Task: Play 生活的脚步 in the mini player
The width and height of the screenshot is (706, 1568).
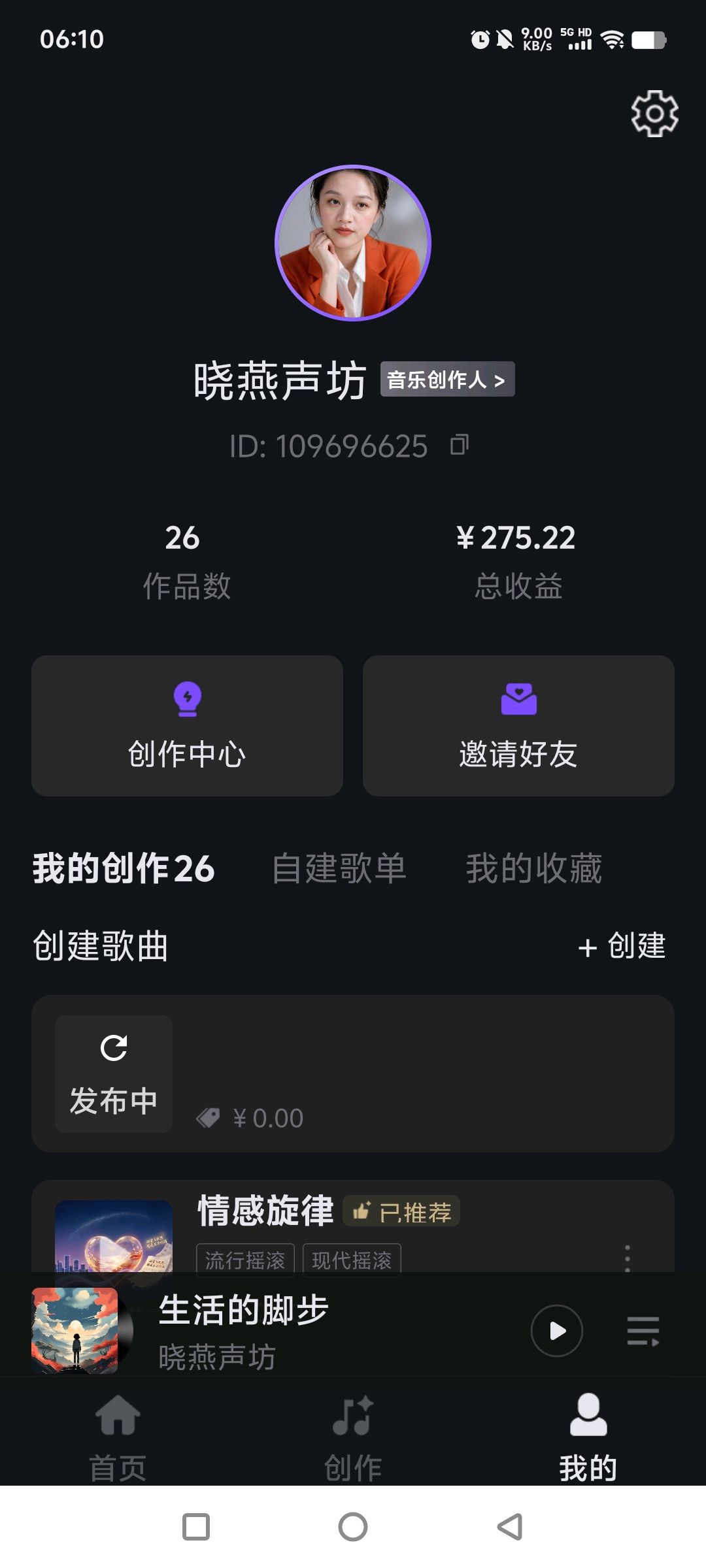Action: point(557,1331)
